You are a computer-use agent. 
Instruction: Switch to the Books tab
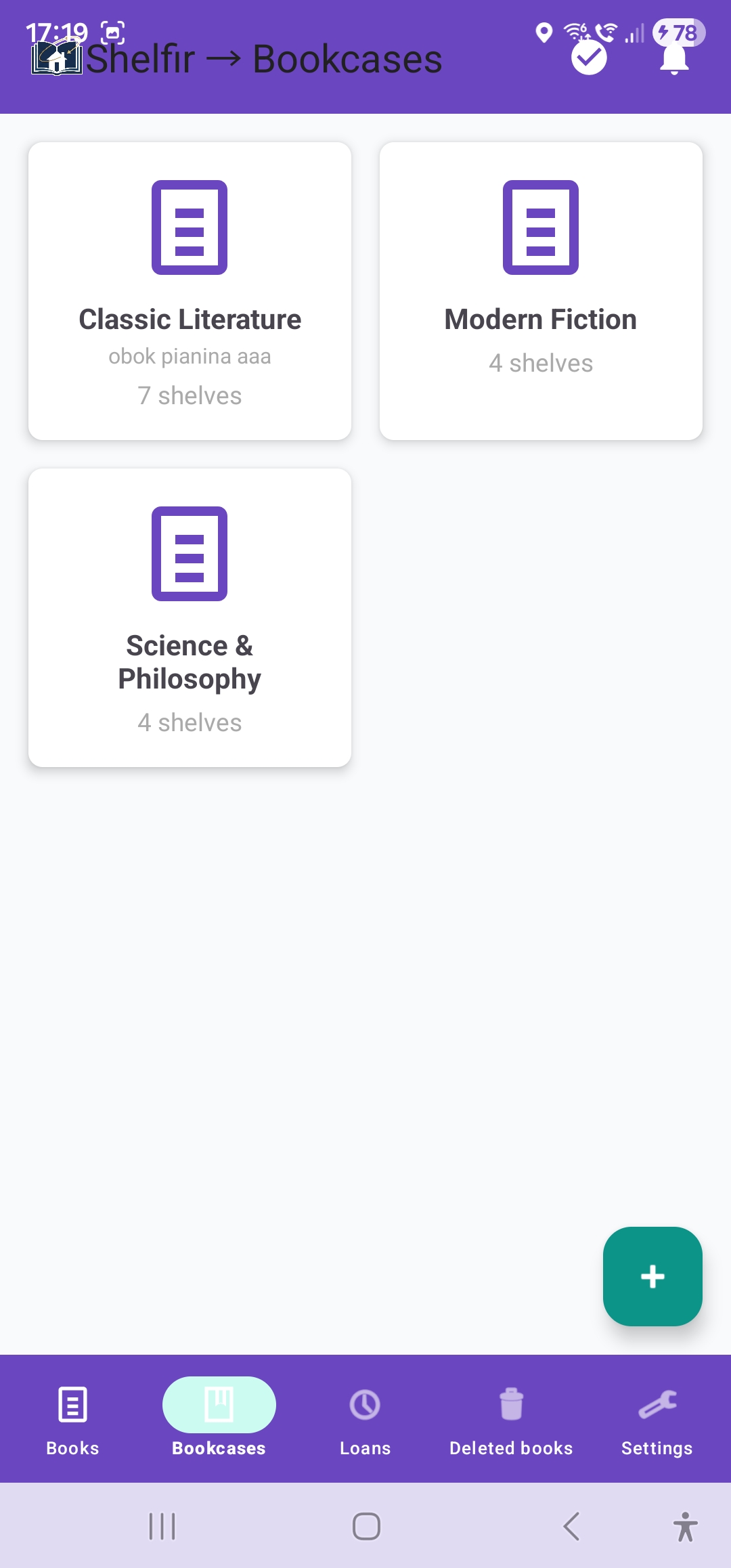72,1419
